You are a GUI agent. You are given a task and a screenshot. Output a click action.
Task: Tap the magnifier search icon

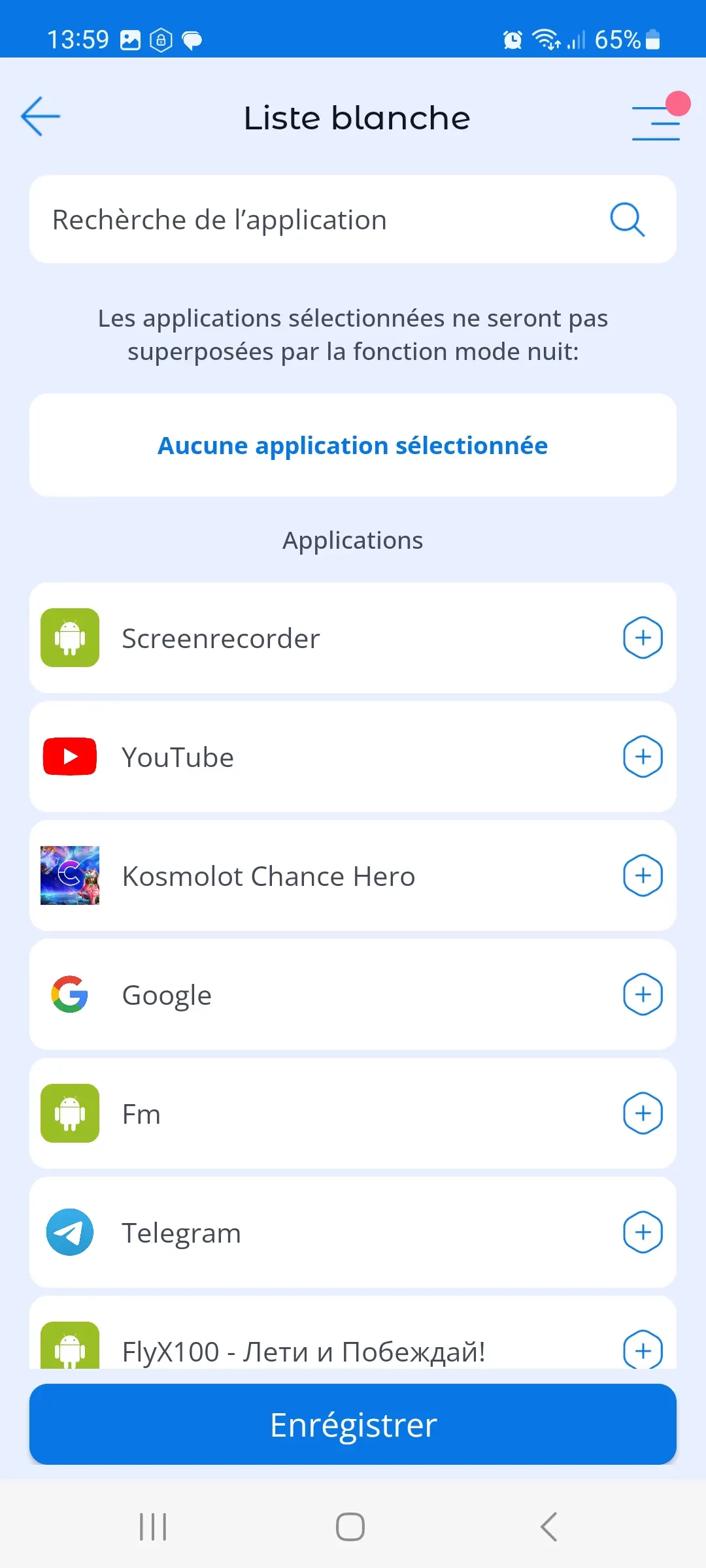tap(627, 220)
